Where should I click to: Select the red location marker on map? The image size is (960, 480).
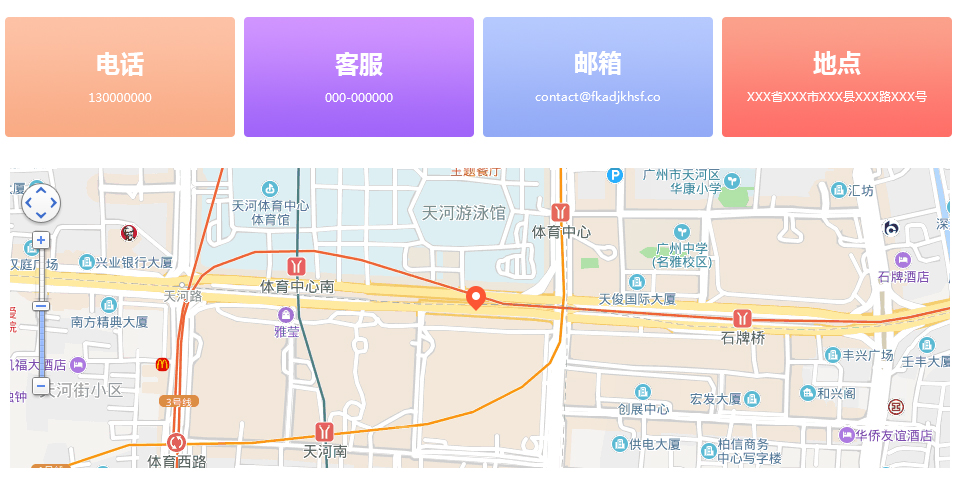click(476, 296)
